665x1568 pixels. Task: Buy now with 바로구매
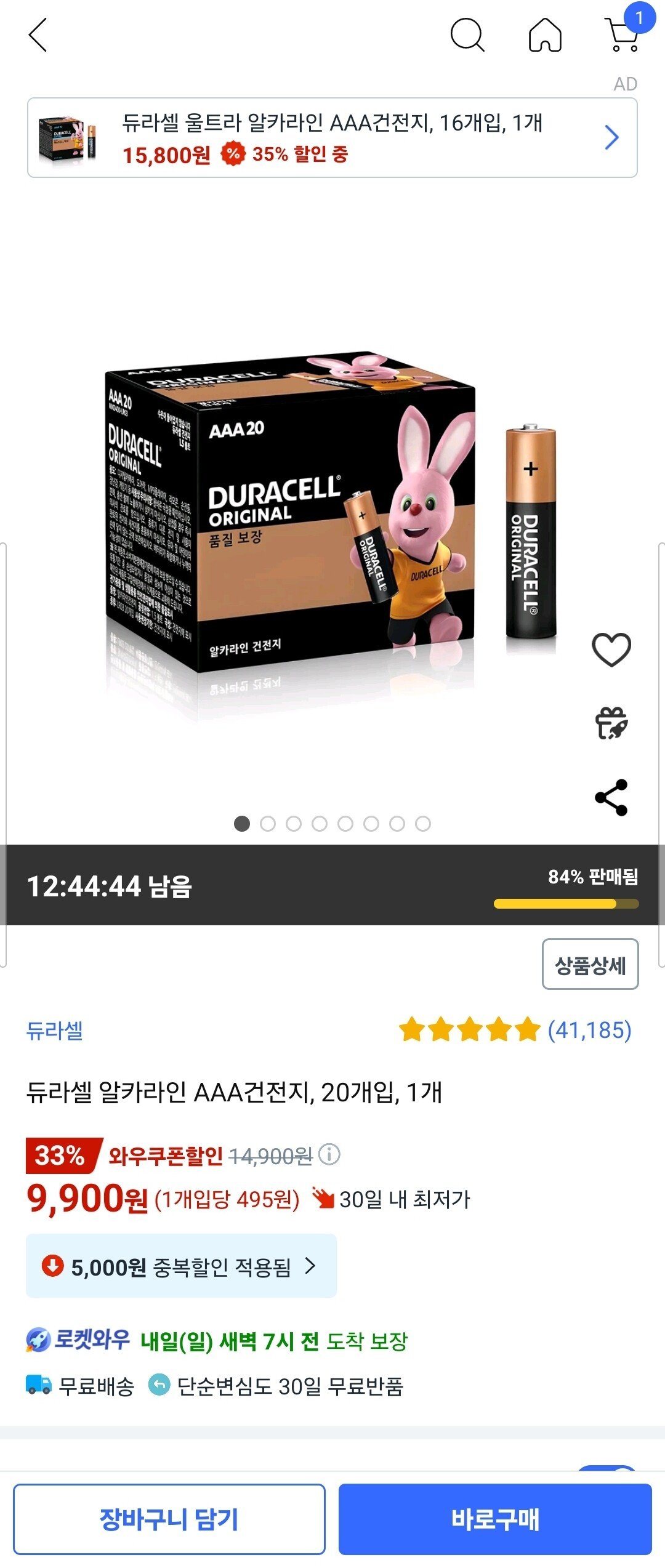[495, 1519]
